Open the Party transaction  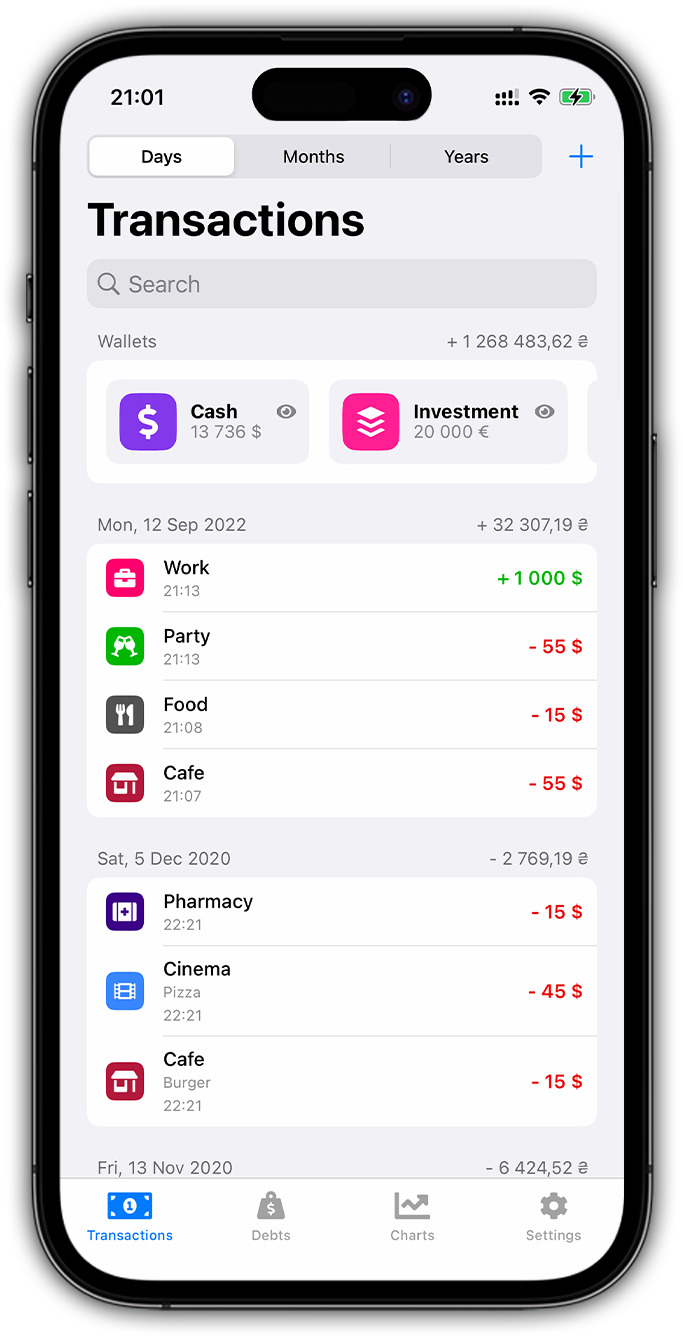tap(341, 647)
